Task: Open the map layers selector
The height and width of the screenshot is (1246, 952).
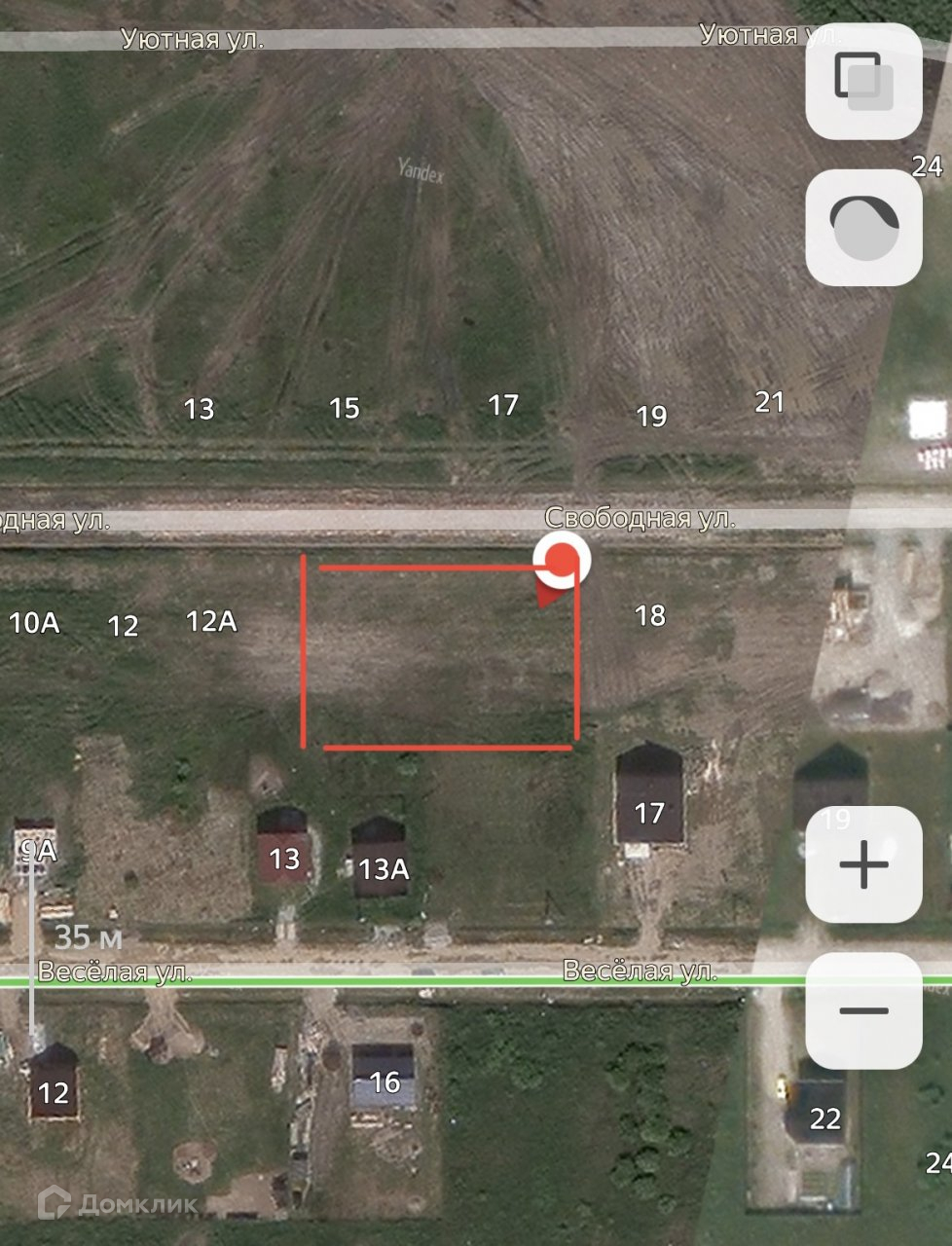Action: [x=863, y=82]
